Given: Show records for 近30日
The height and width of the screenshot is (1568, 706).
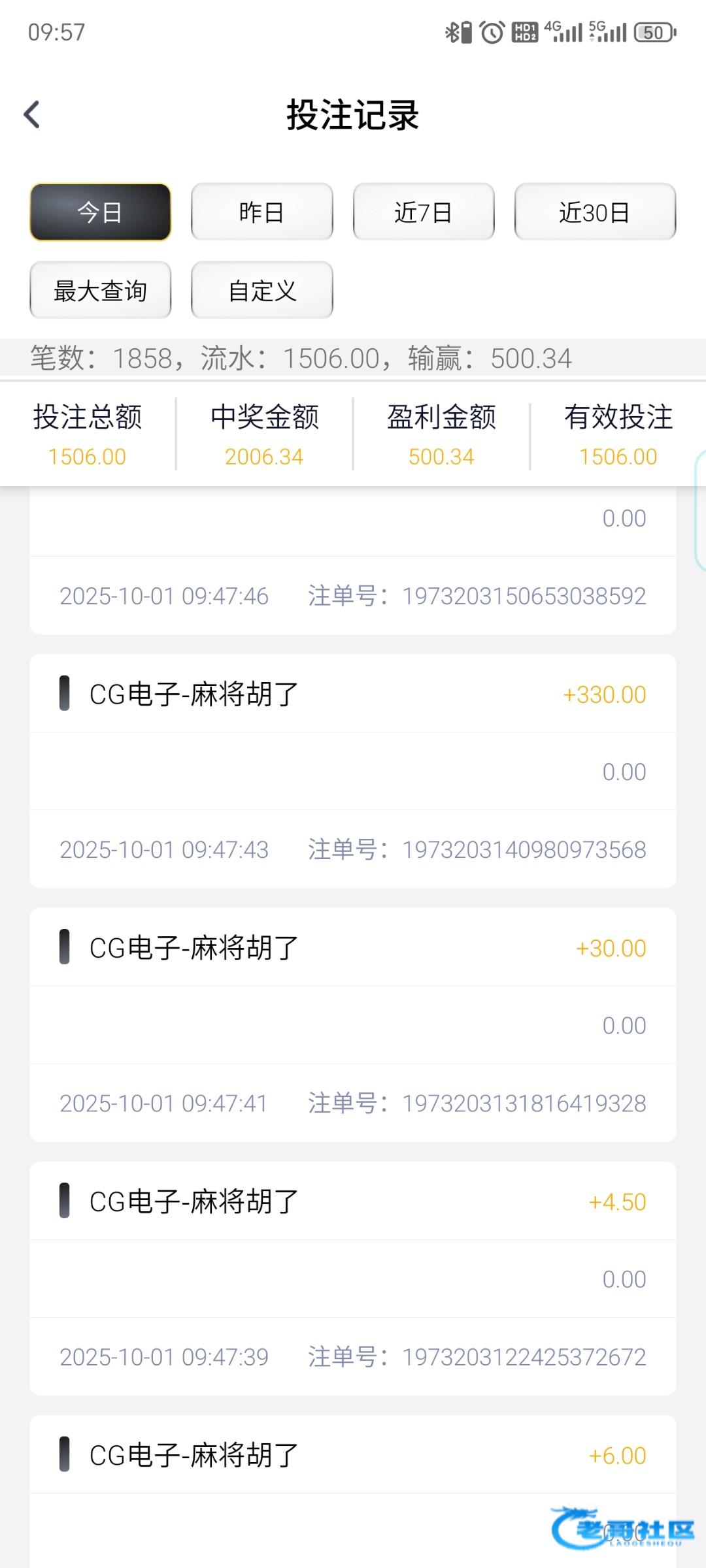Looking at the screenshot, I should tap(594, 212).
